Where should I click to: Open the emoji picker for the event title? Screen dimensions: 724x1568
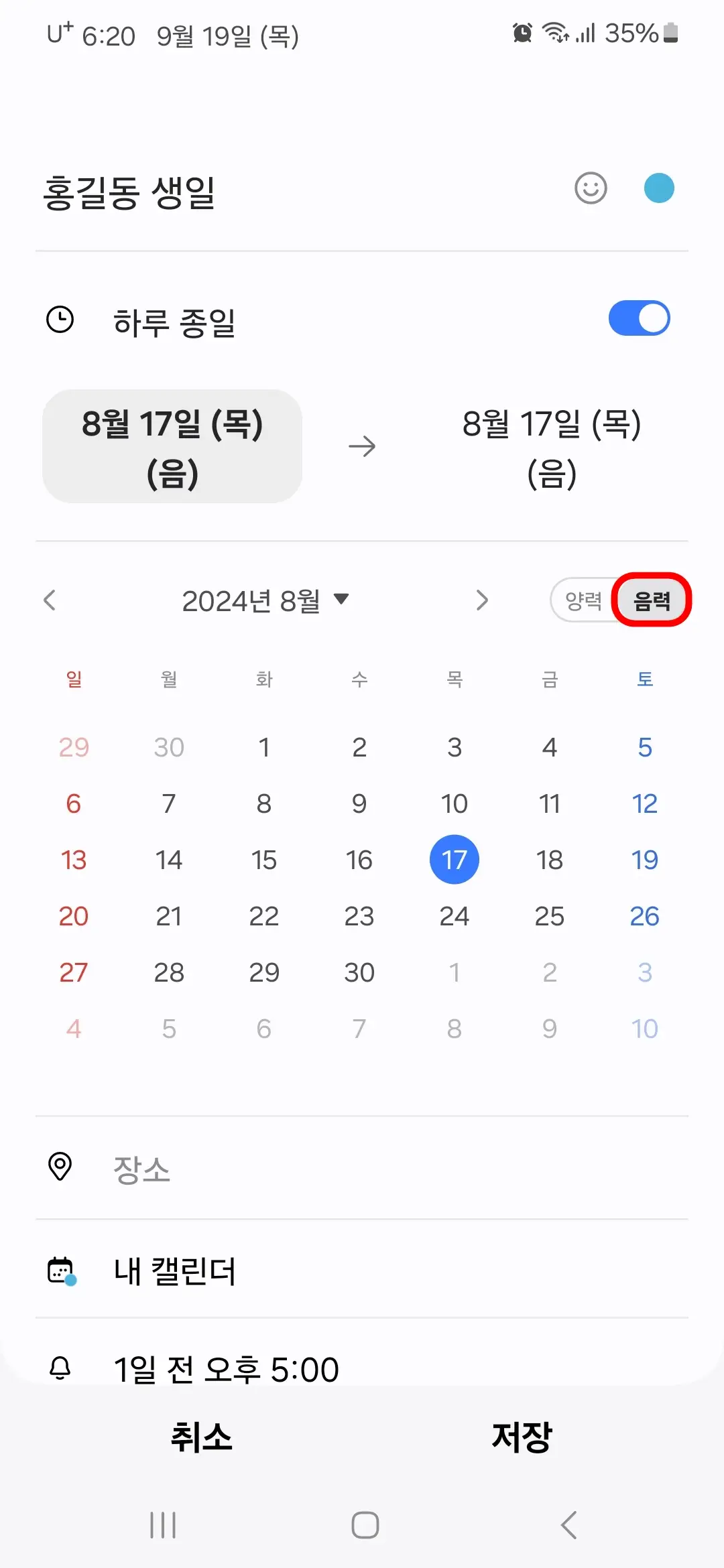point(590,188)
